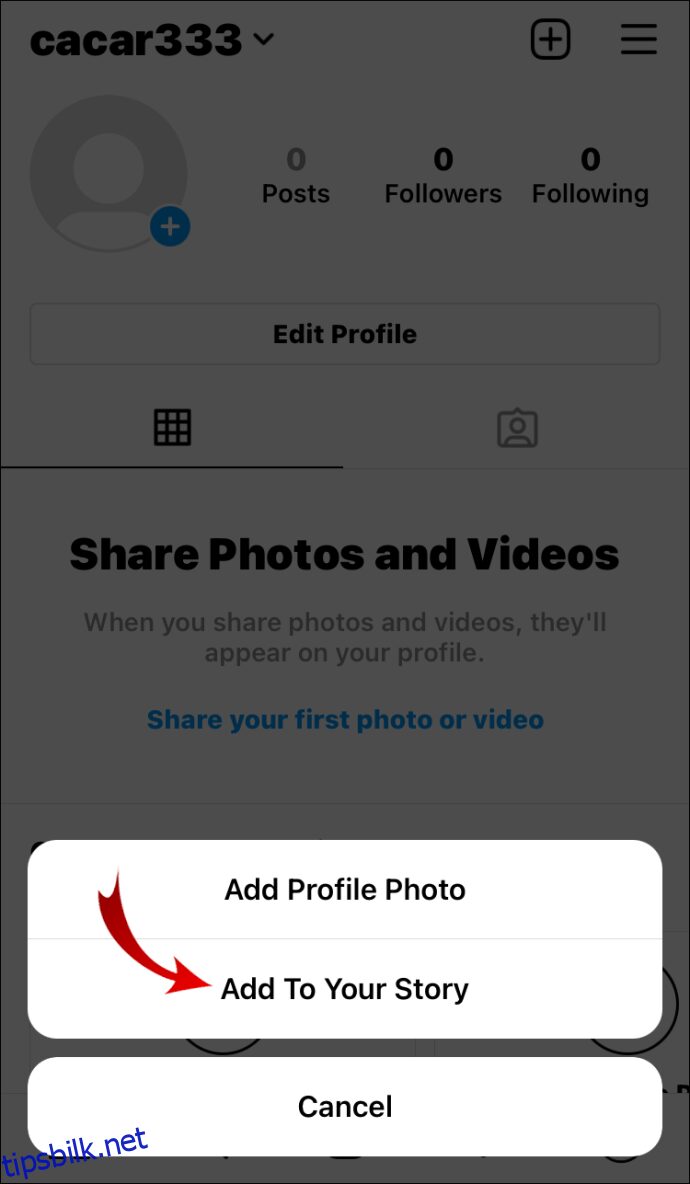Cancel the action sheet
The height and width of the screenshot is (1184, 690).
click(x=345, y=1106)
